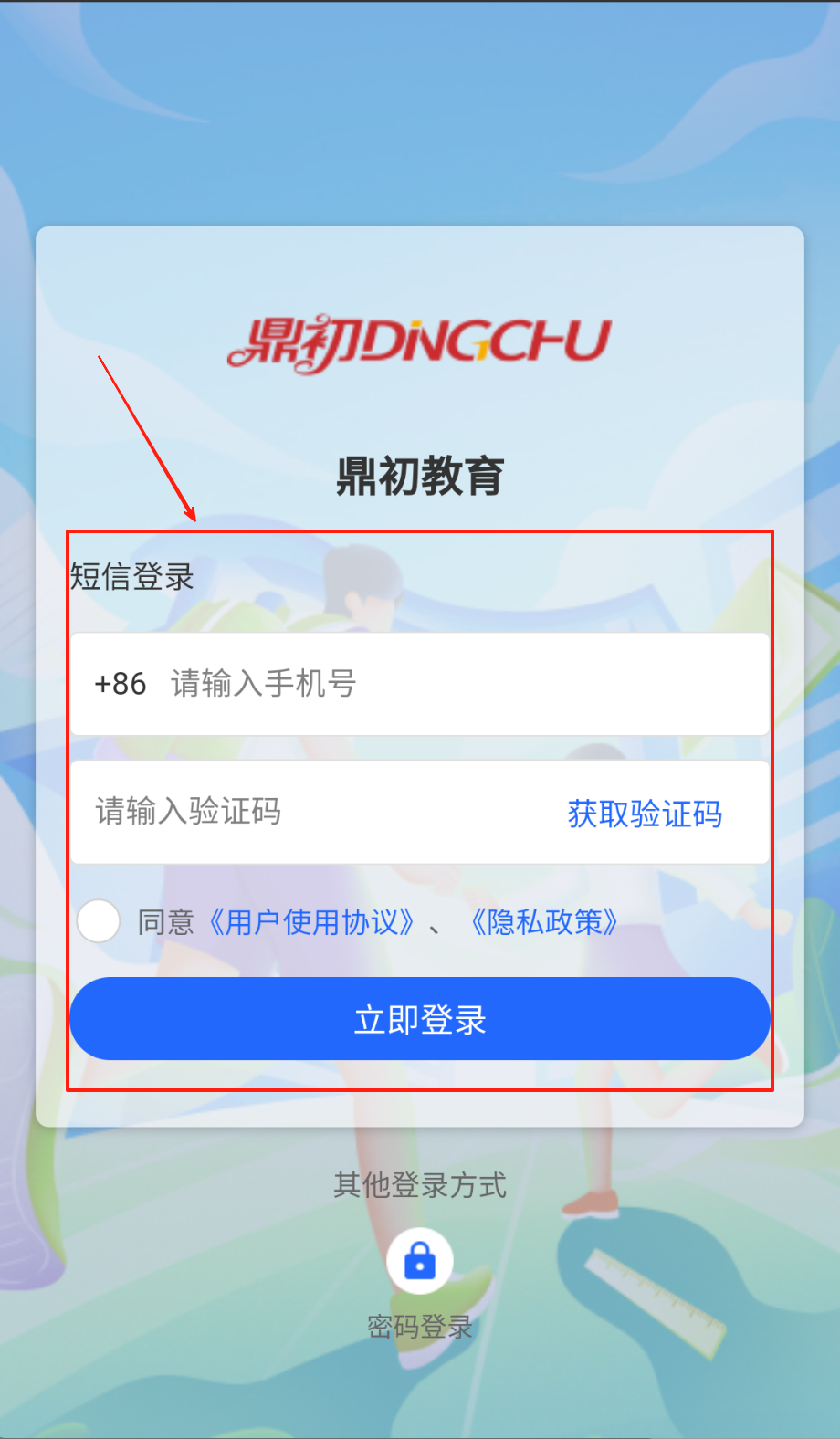Open the 隐私政策 link
Screen dimensions: 840x1439
click(544, 922)
